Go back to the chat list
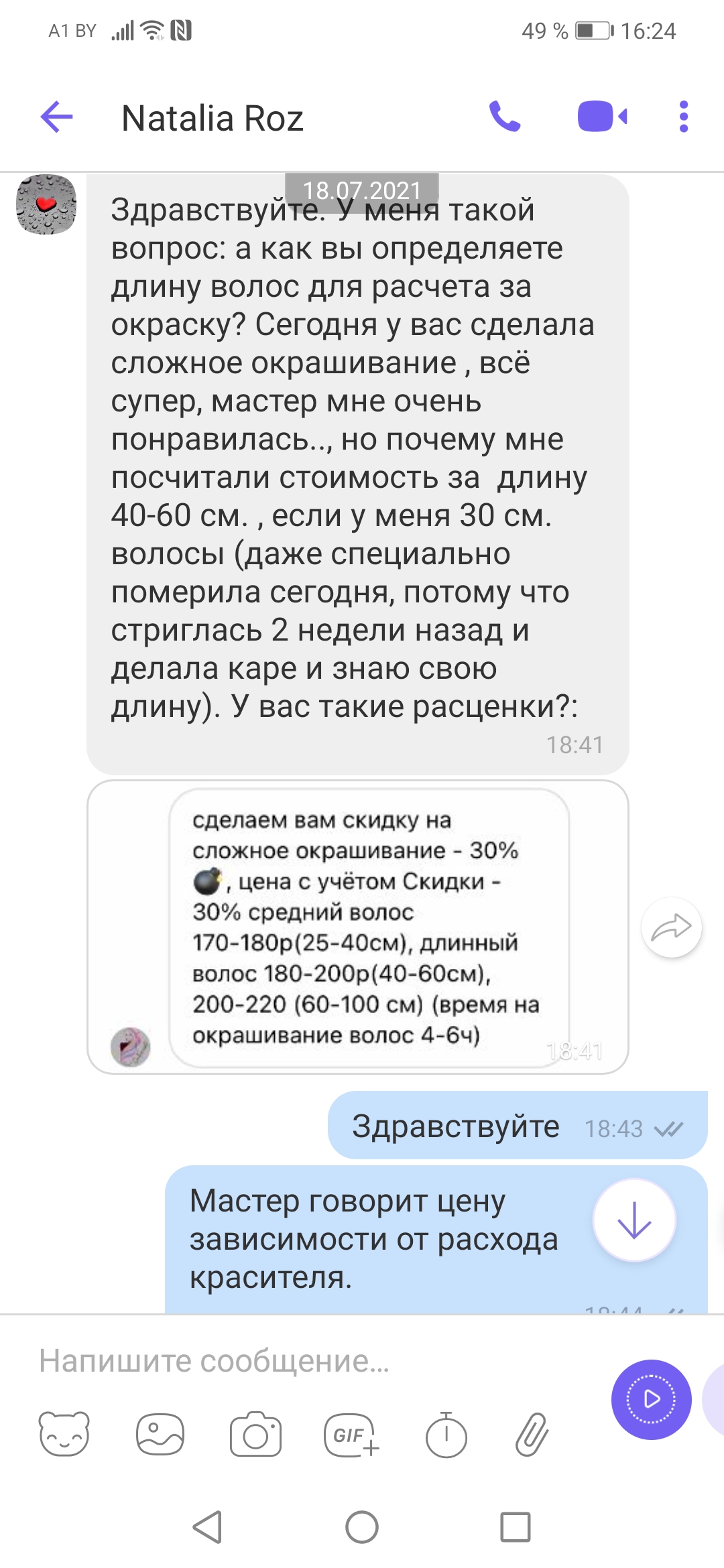This screenshot has width=724, height=1568. [57, 117]
